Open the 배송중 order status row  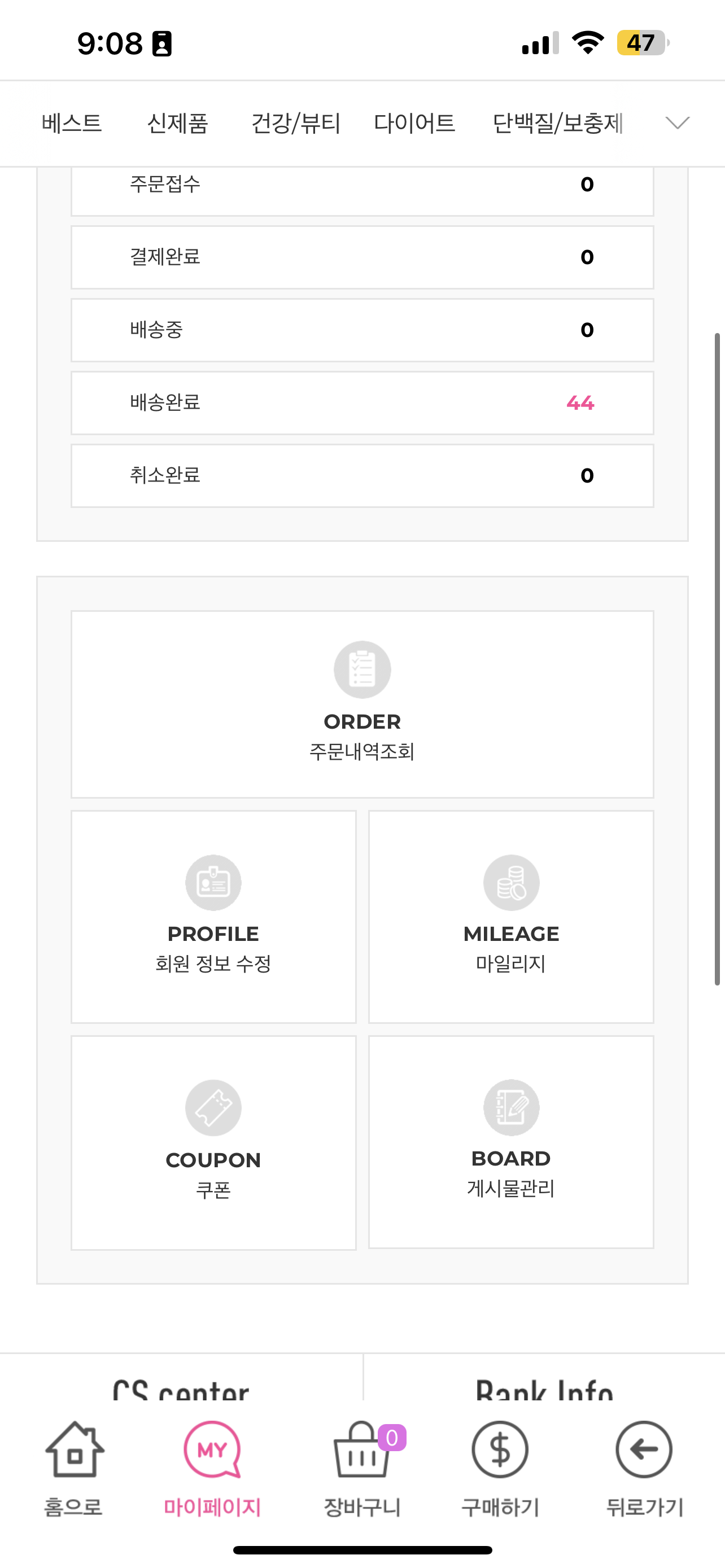click(362, 330)
